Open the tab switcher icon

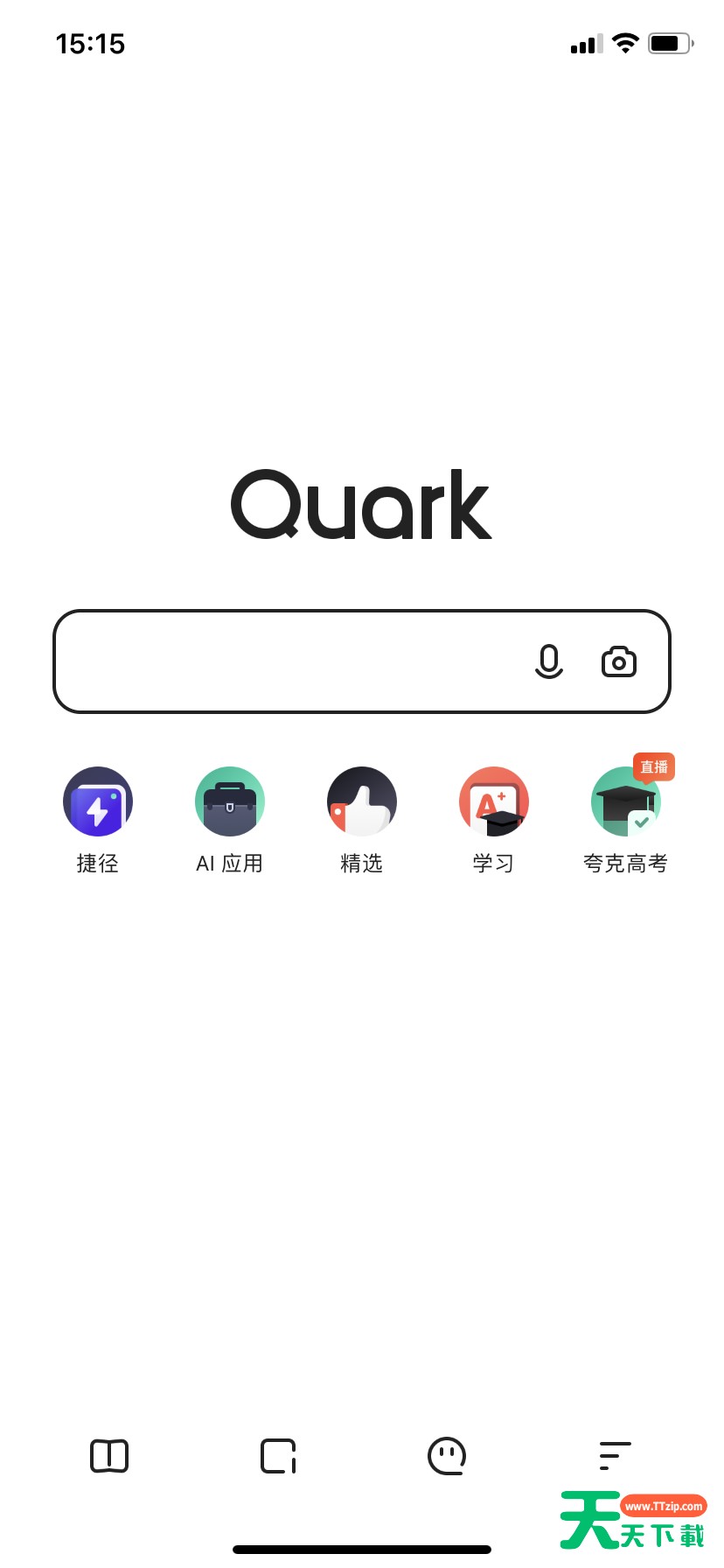click(278, 1455)
